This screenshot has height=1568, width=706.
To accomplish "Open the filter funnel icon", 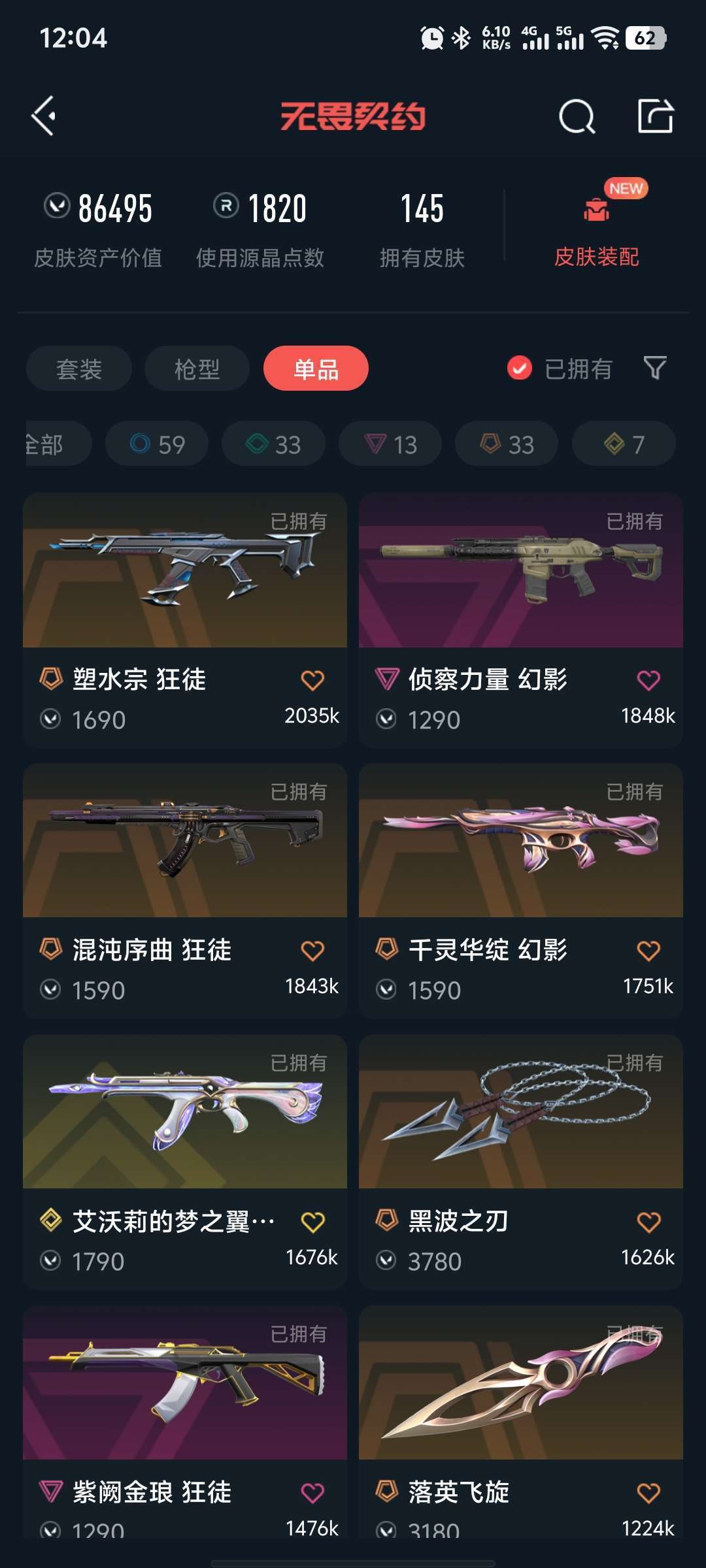I will (x=654, y=368).
